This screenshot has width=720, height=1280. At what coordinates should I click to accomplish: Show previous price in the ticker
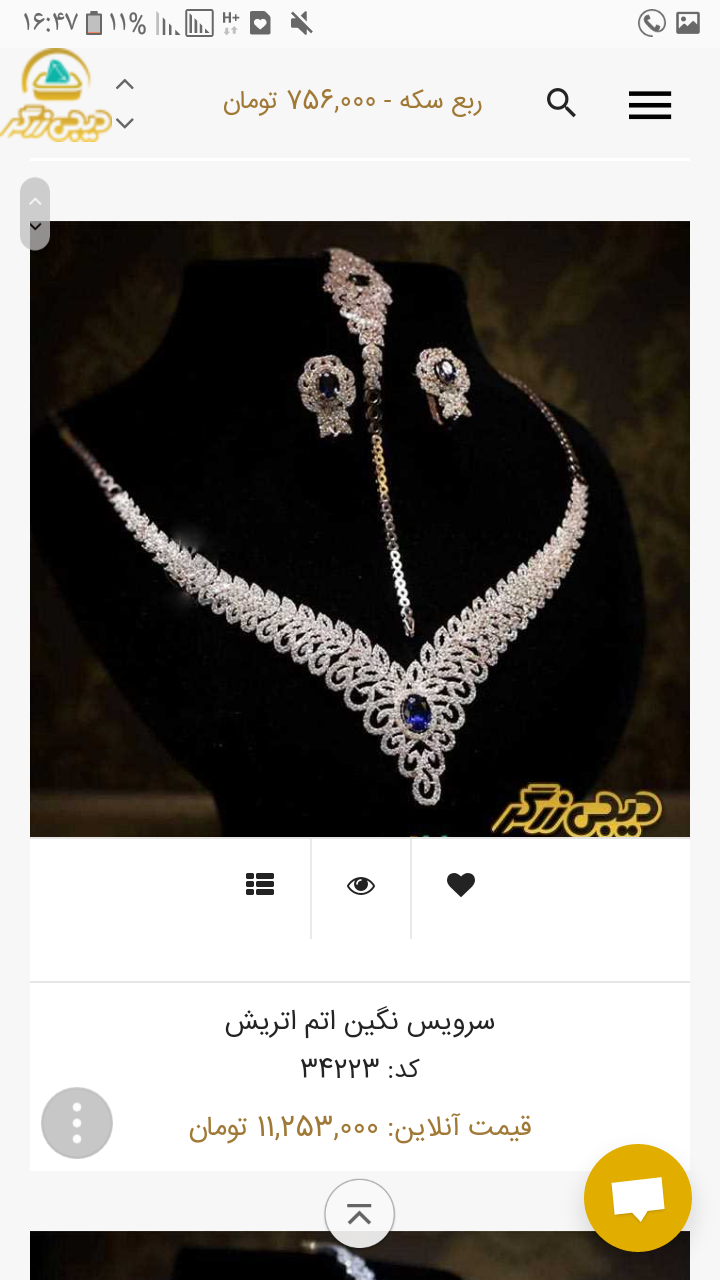tap(125, 84)
